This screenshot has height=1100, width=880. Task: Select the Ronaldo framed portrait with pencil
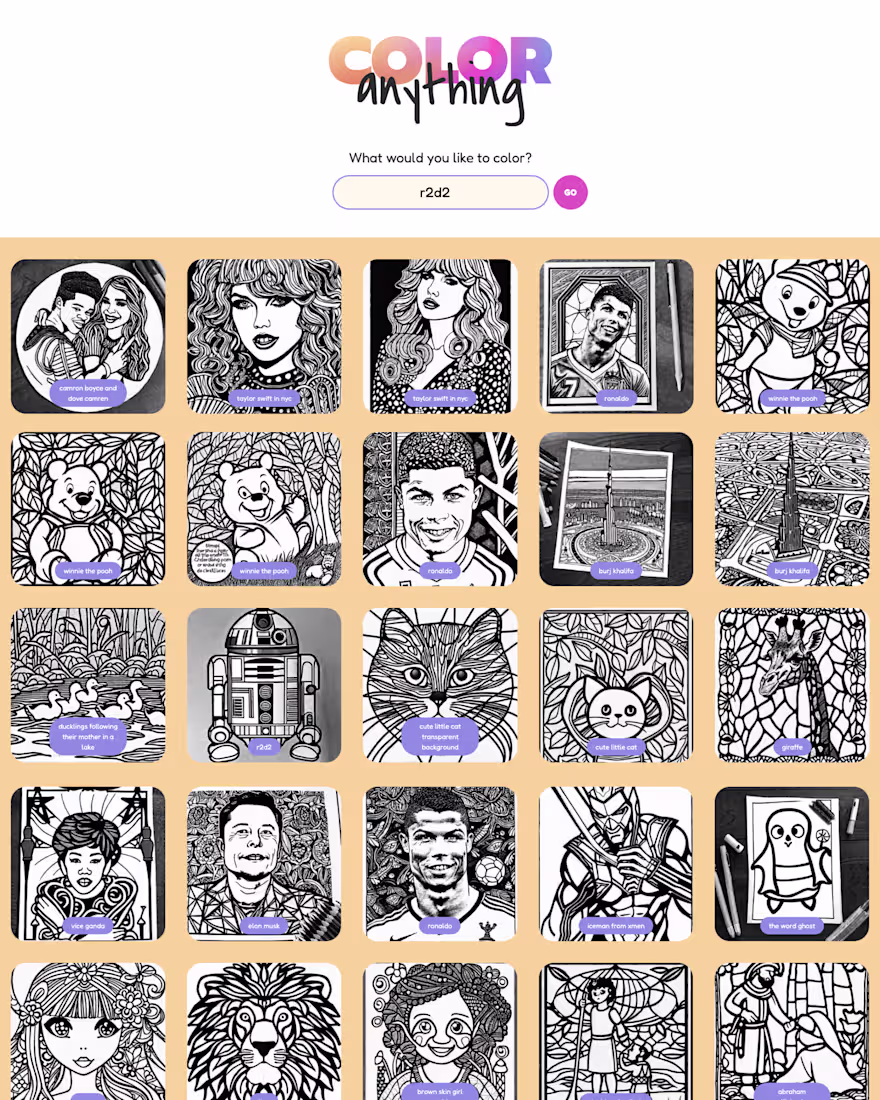pyautogui.click(x=616, y=336)
